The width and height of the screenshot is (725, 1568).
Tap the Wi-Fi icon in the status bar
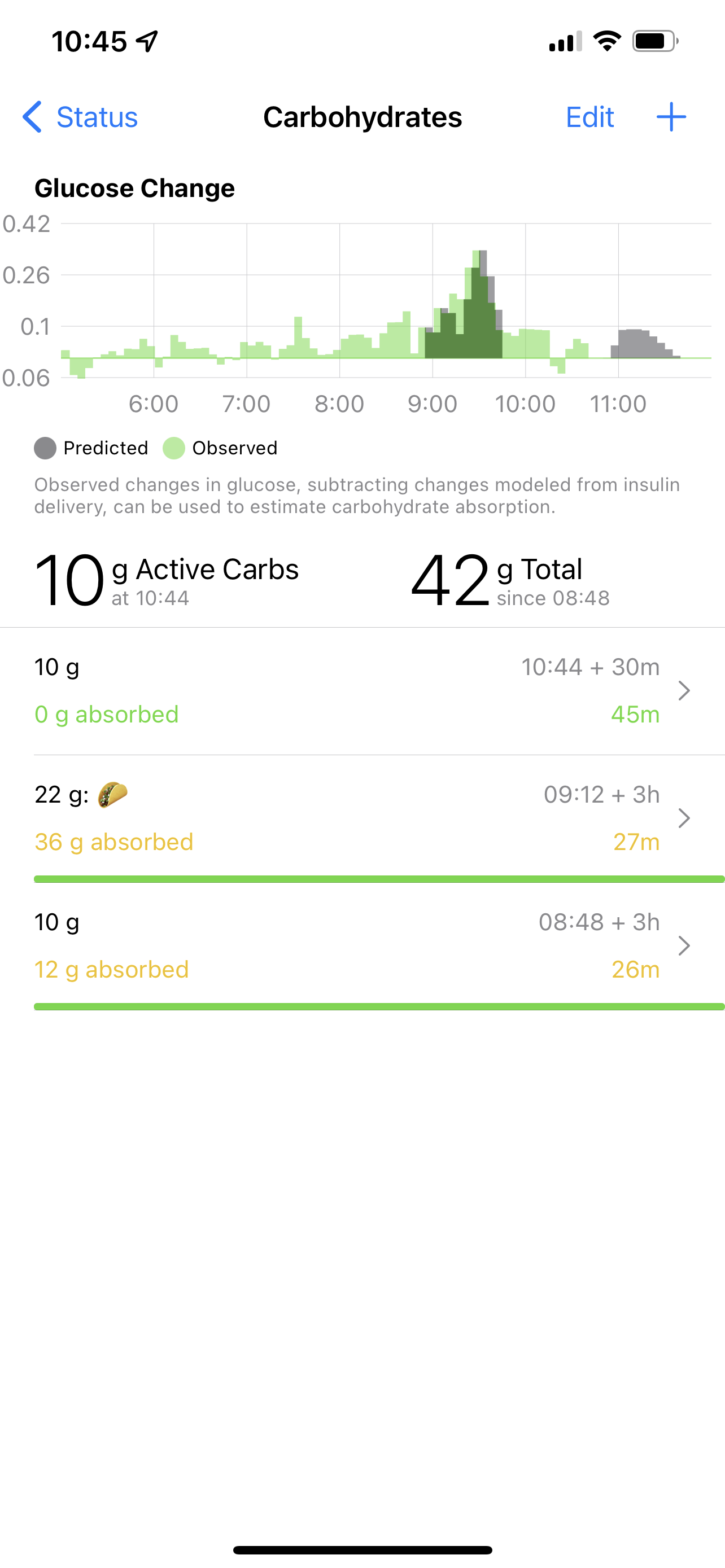[x=606, y=40]
